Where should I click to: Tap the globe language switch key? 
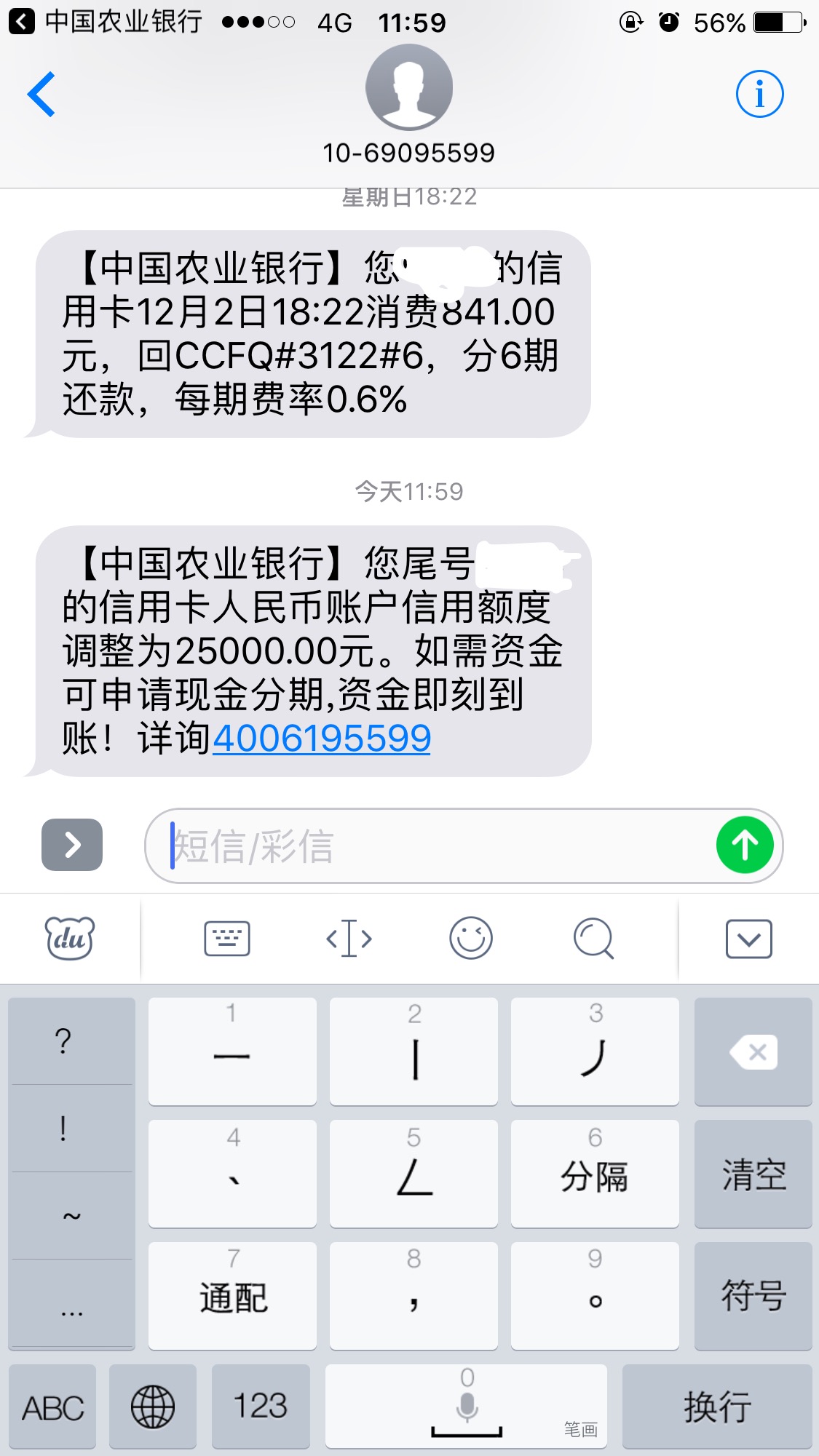tap(153, 1407)
